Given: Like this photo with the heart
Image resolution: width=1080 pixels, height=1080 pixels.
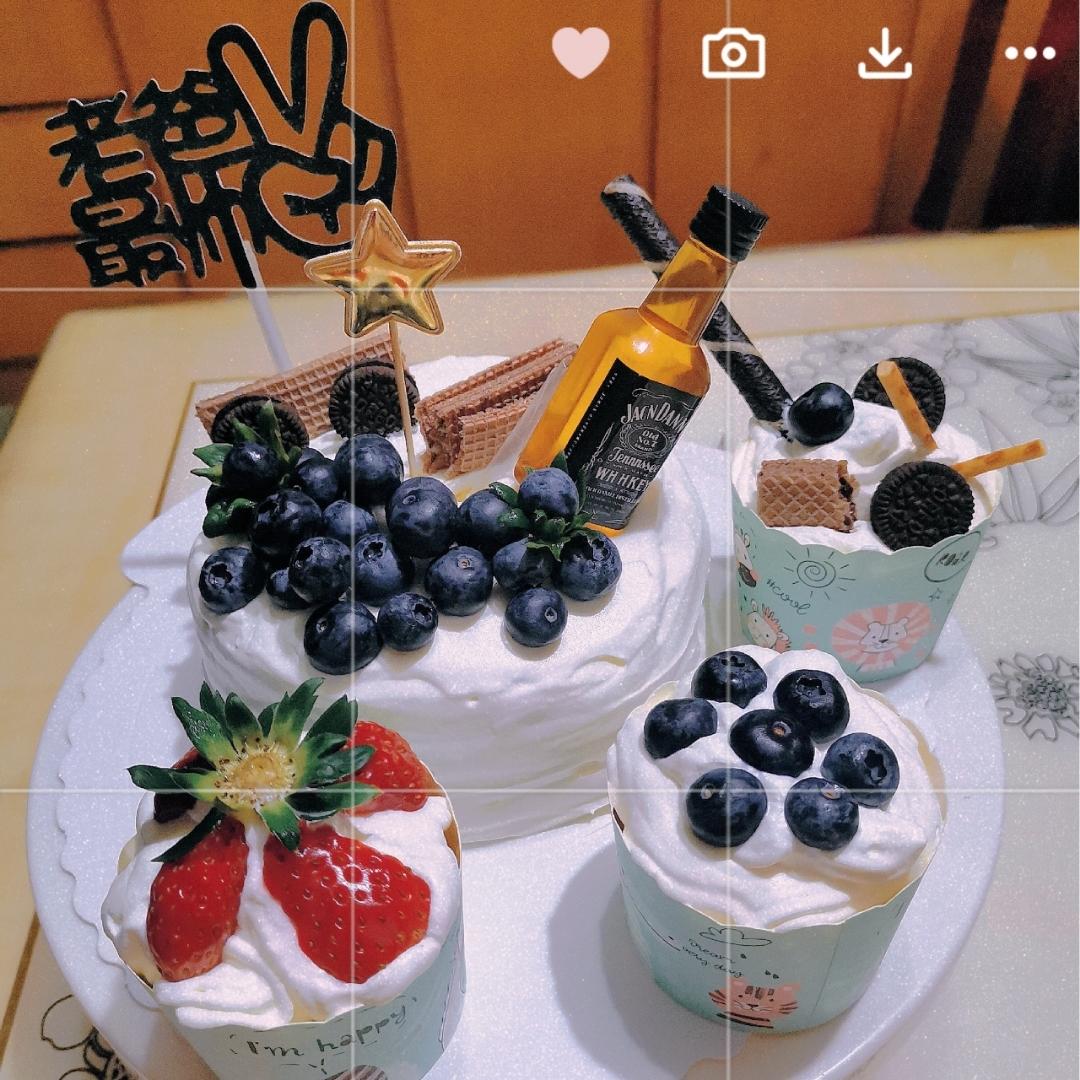Looking at the screenshot, I should pos(581,52).
